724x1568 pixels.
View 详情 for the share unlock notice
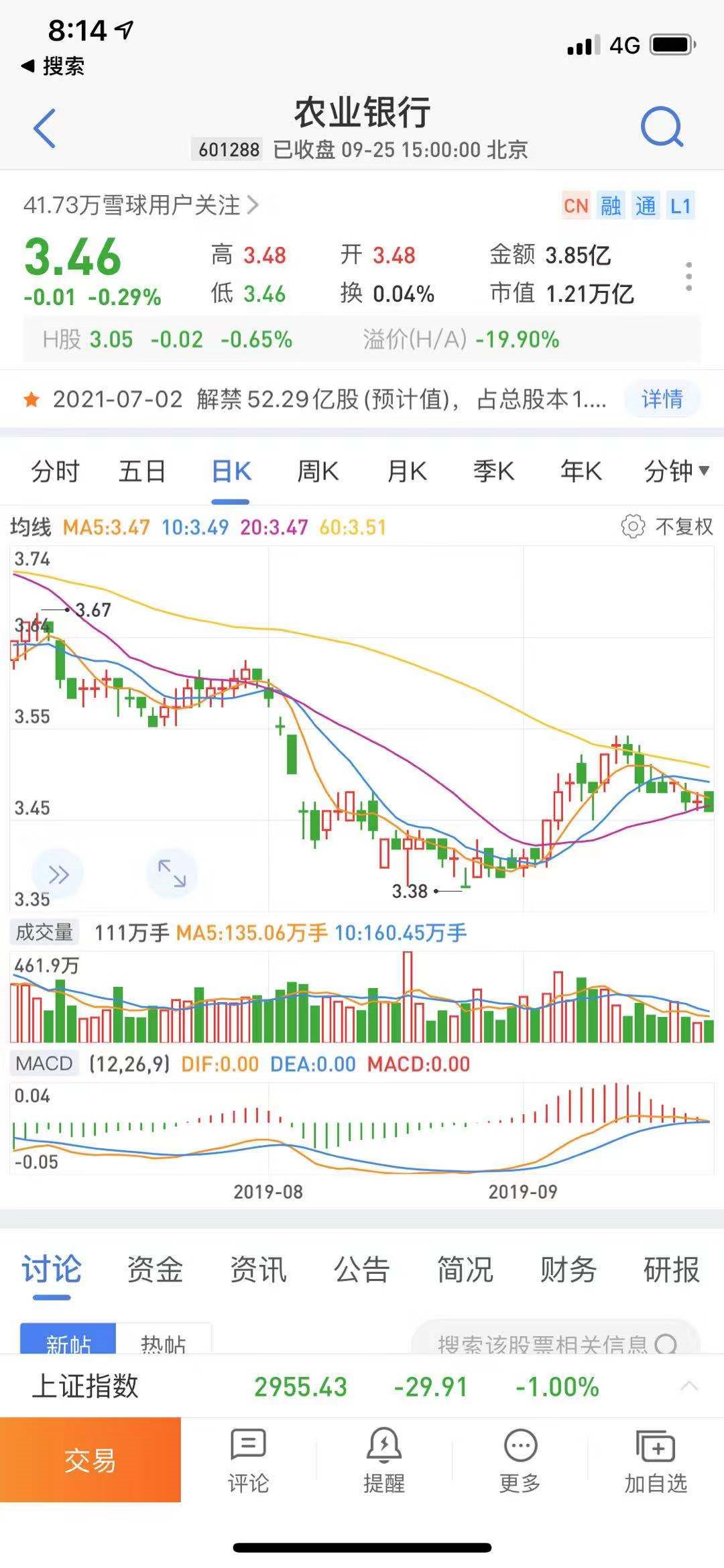point(662,399)
